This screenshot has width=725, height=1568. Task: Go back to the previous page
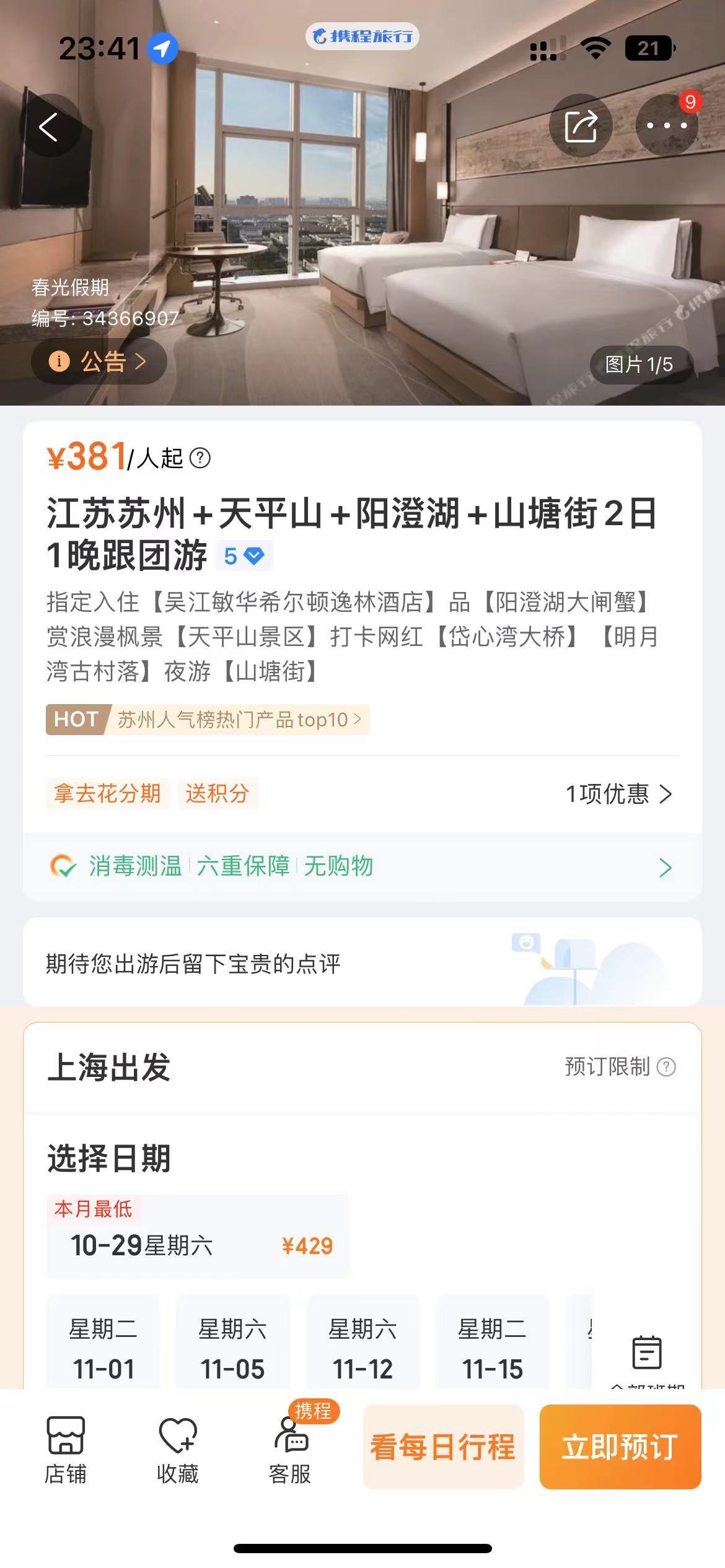(x=49, y=127)
